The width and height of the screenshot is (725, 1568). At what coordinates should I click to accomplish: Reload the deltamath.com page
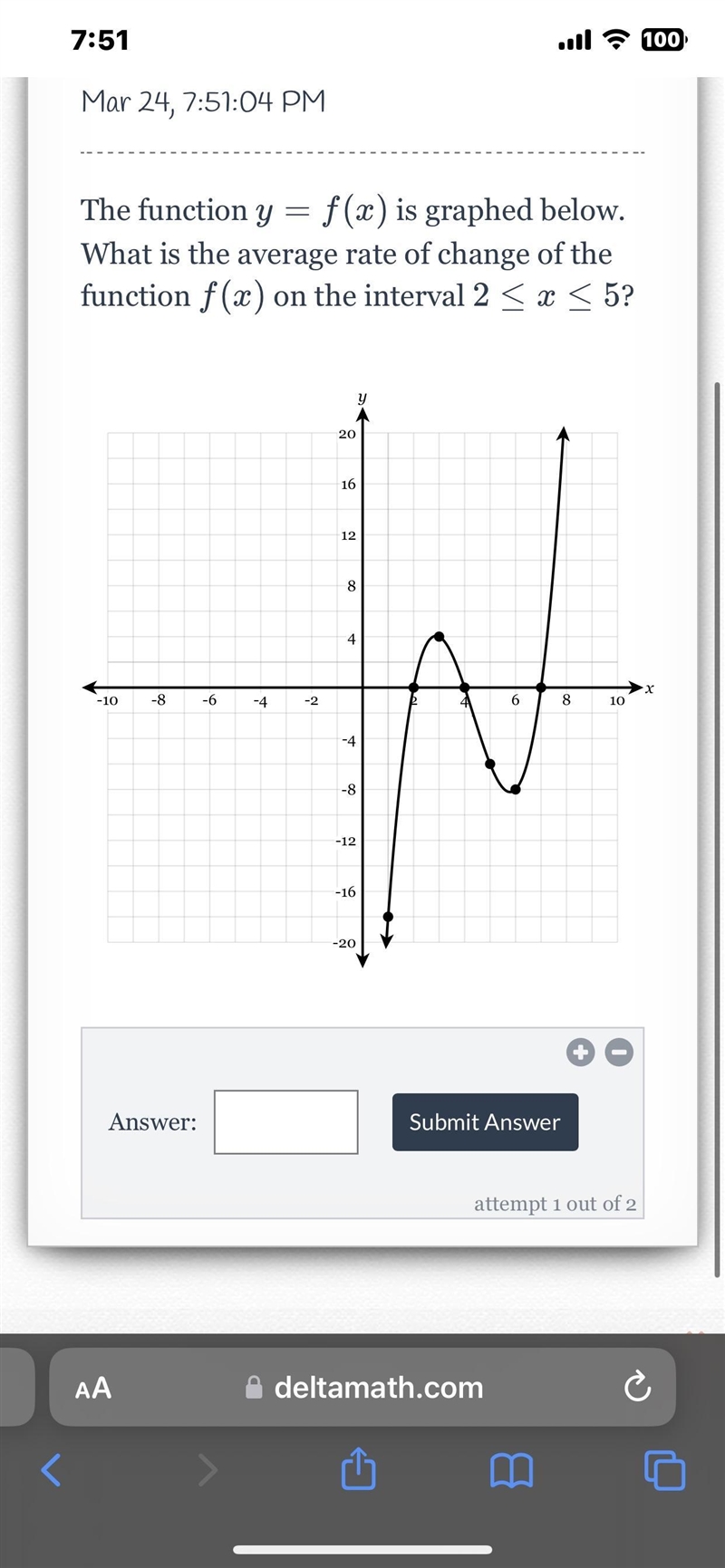point(637,1387)
